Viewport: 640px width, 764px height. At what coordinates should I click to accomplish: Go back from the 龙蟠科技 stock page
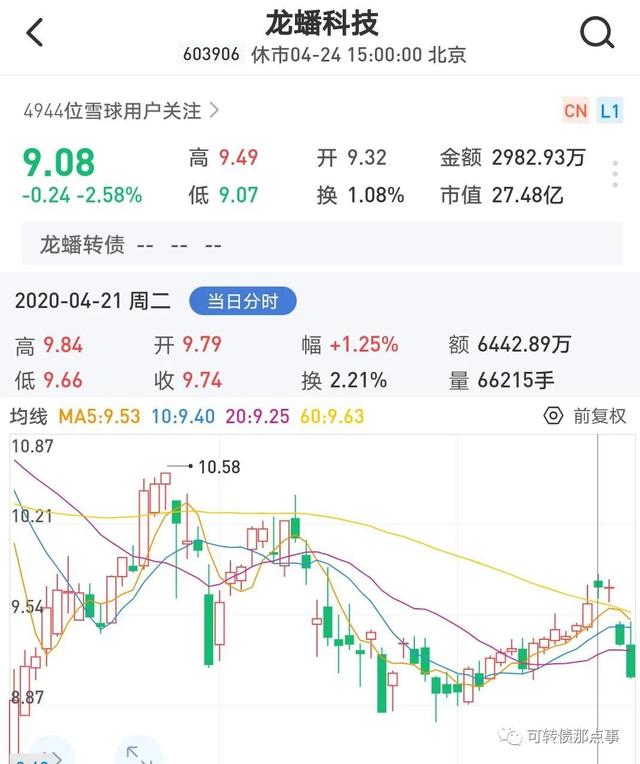35,33
